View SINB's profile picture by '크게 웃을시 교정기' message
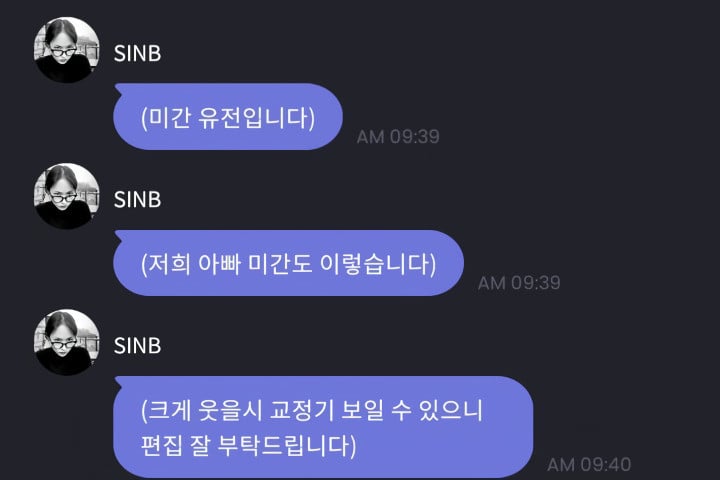 coord(67,342)
